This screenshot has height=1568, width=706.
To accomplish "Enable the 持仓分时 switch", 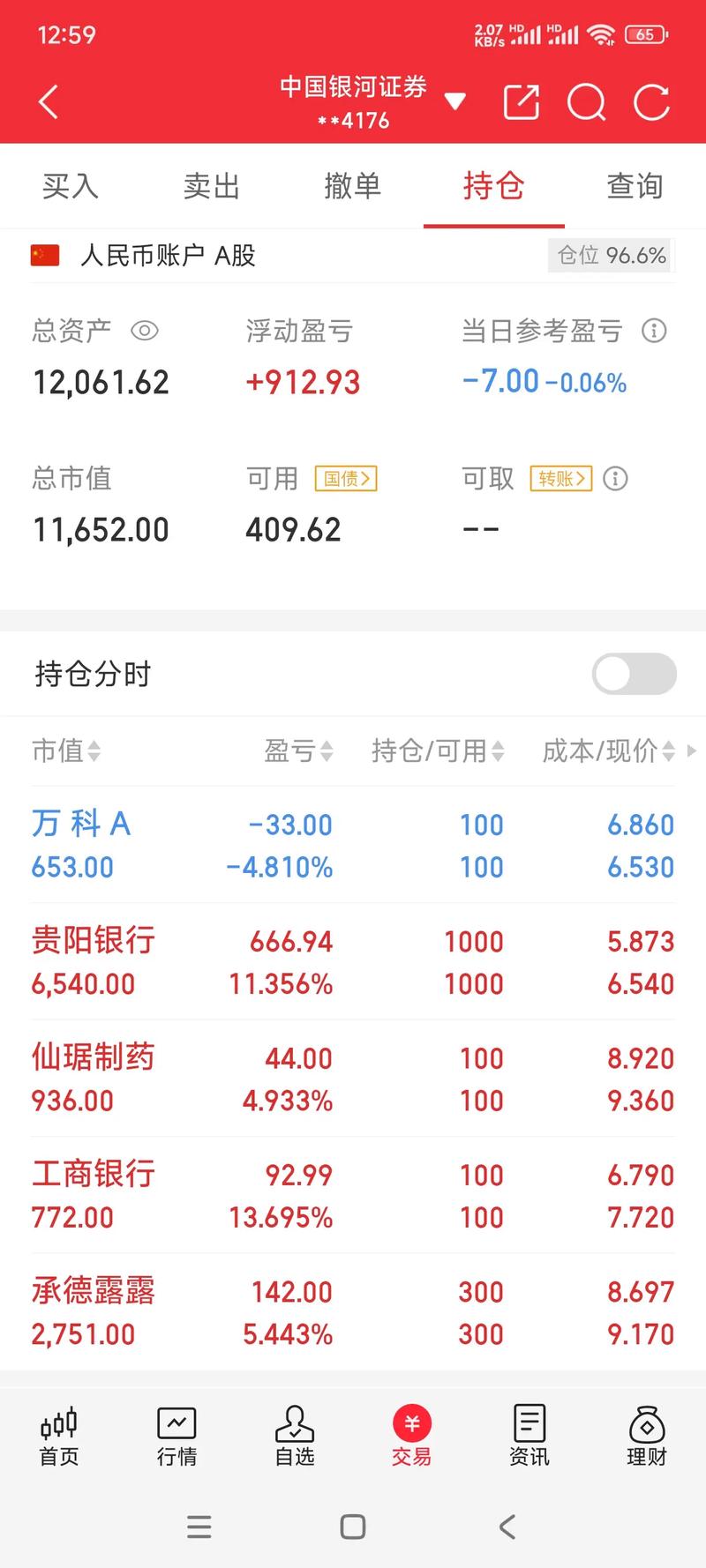I will coord(634,673).
